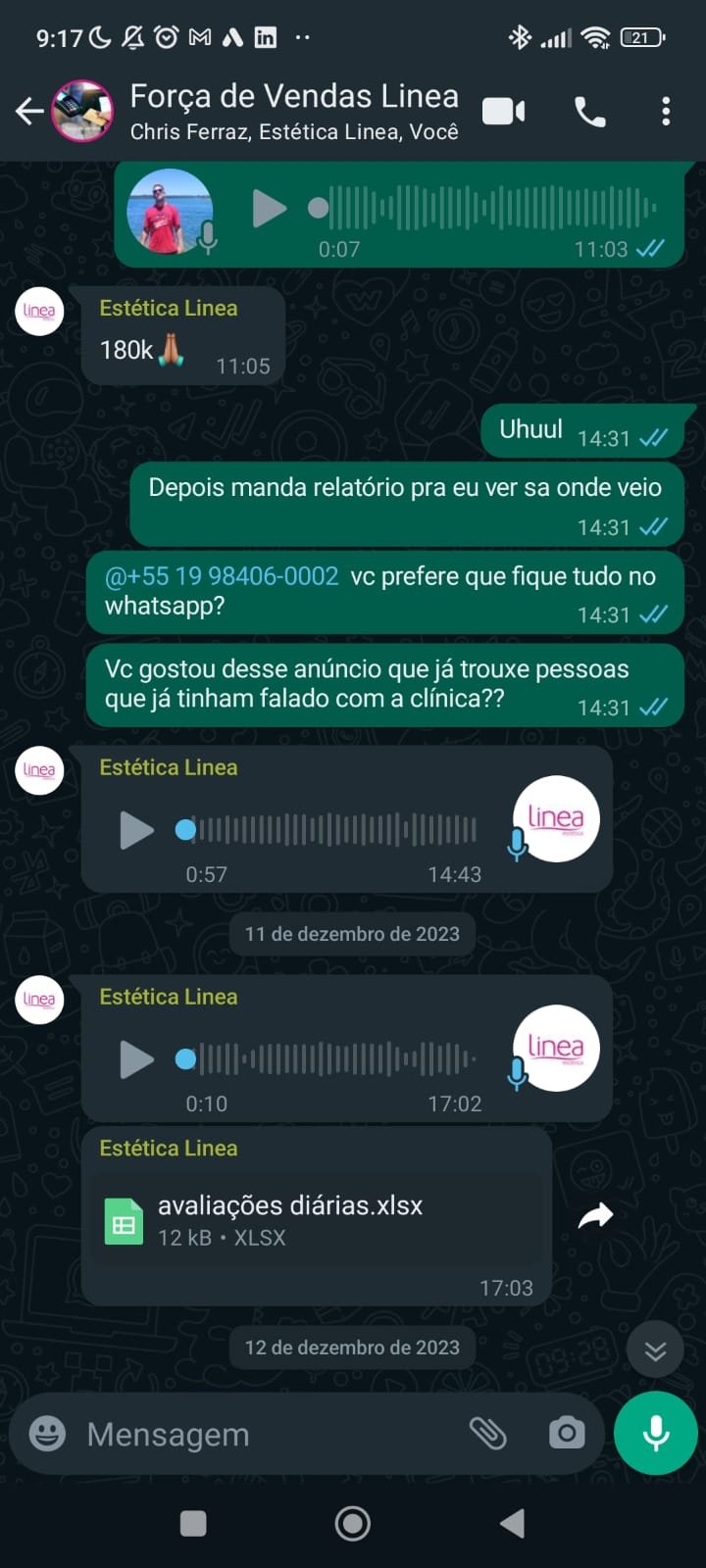This screenshot has height=1568, width=706.
Task: Play the 0:07 voice message
Action: point(268,208)
